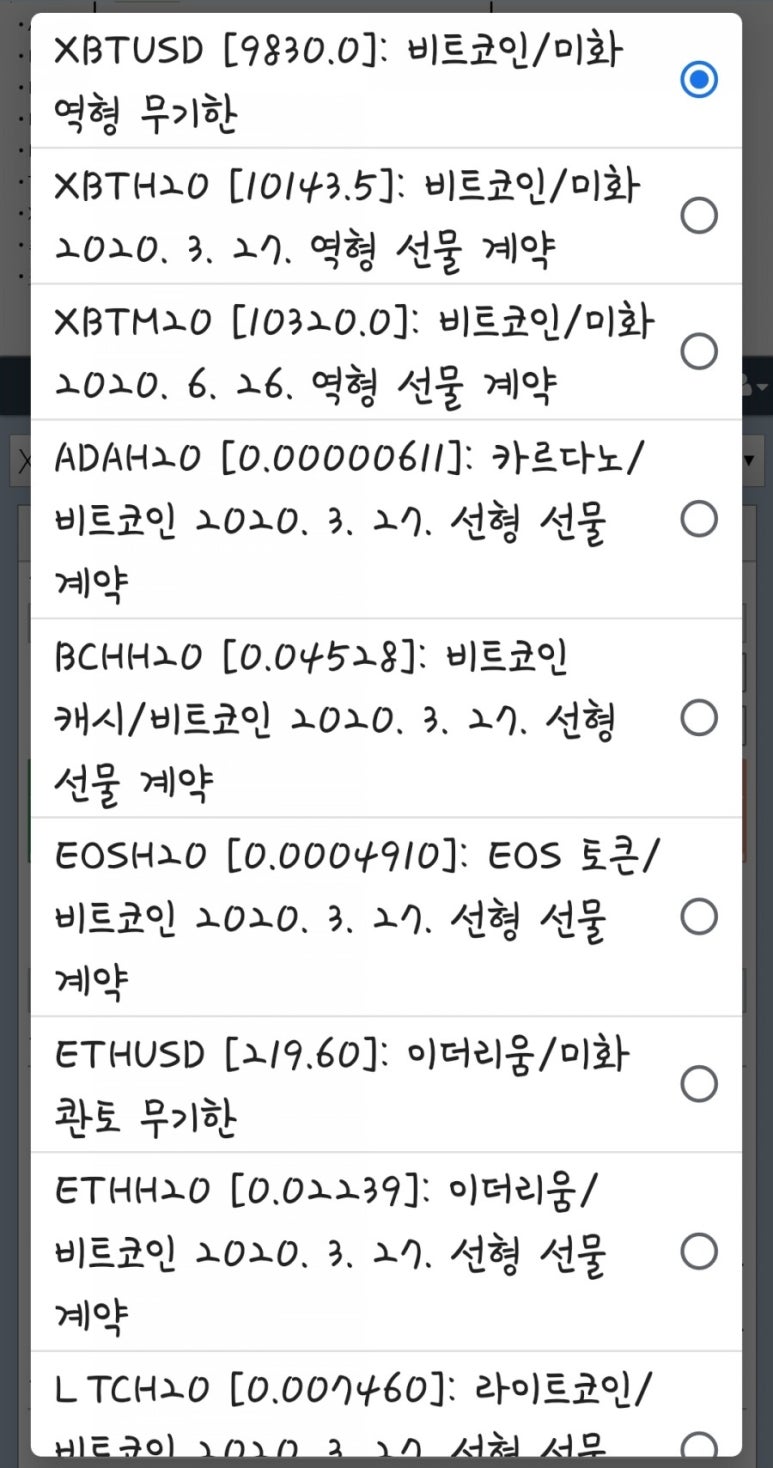Viewport: 773px width, 1468px height.
Task: Select the BCHH20 Bitcoin Cash radio button
Action: (x=699, y=718)
